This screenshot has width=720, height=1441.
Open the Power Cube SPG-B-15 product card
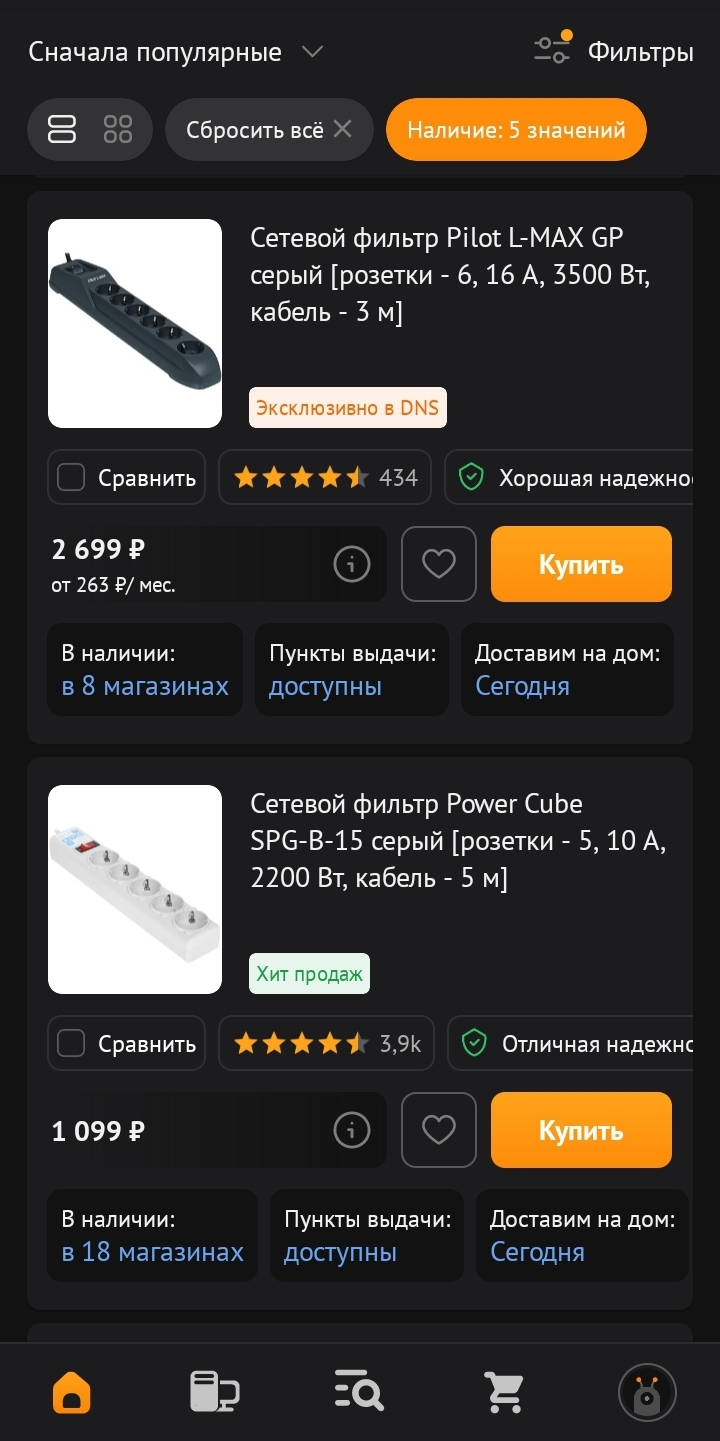coord(458,841)
